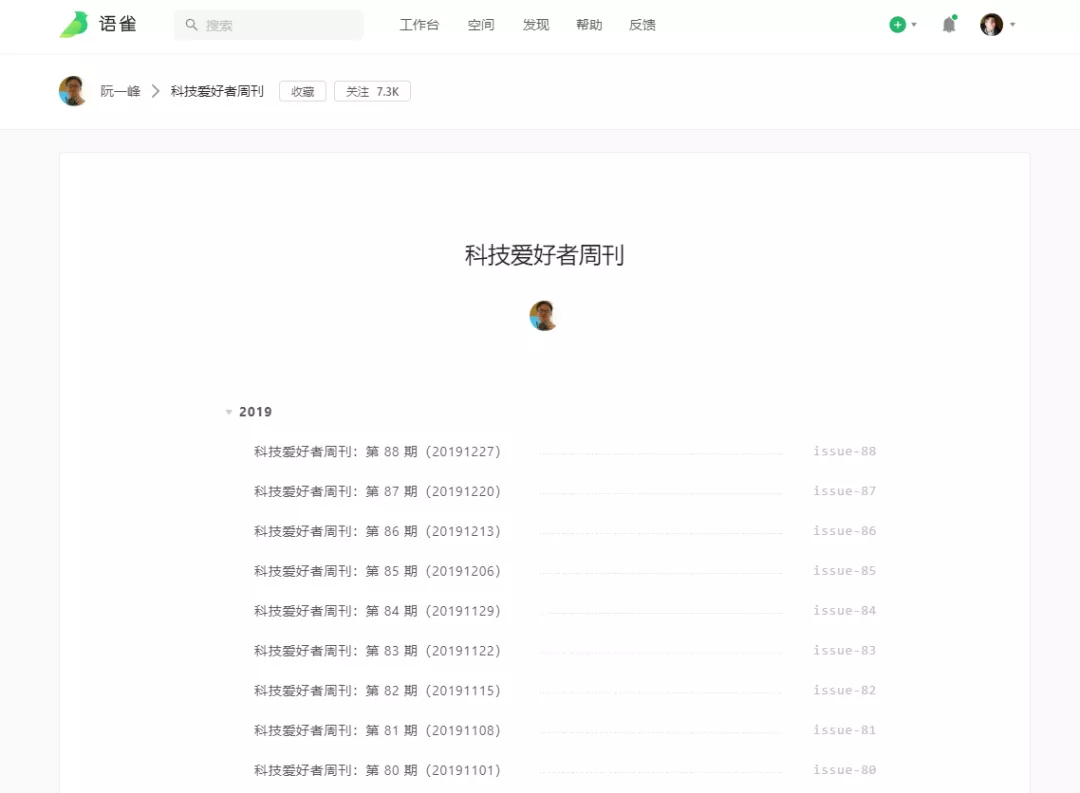Open 第 88 期 (20191227)
Viewport: 1080px width, 793px height.
(x=377, y=452)
